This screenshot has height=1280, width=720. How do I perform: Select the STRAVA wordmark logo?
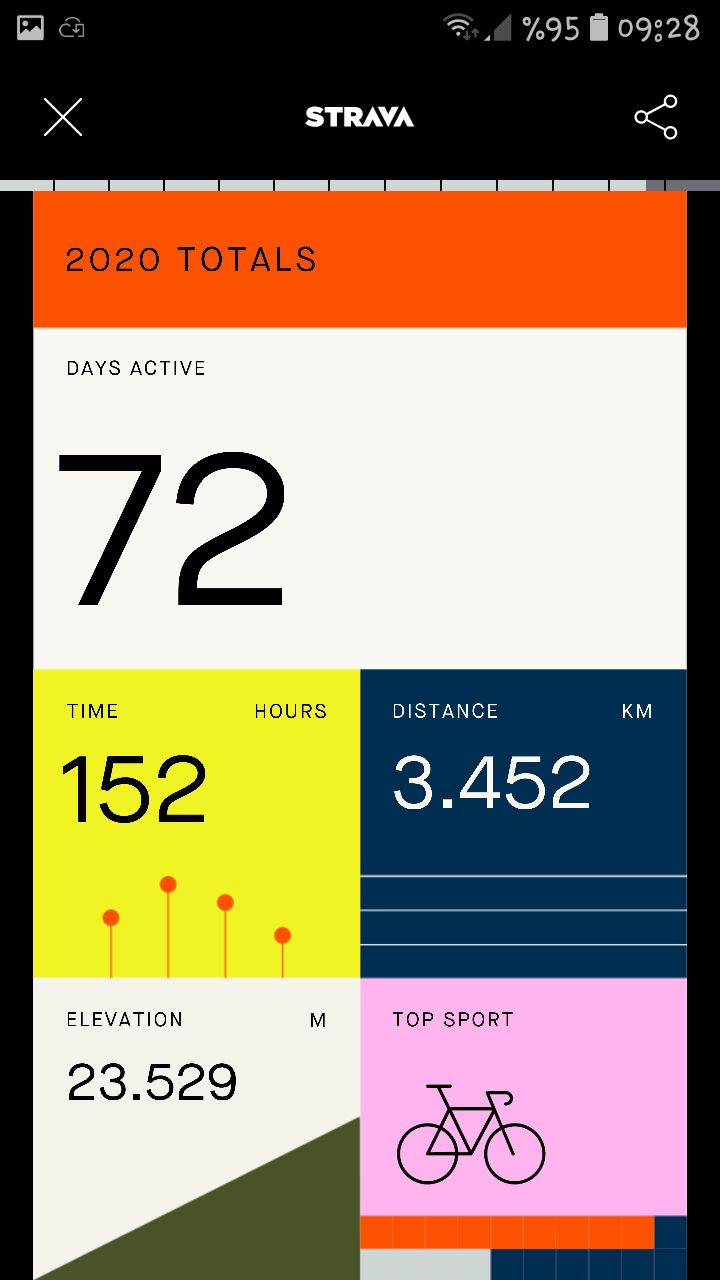click(x=359, y=117)
